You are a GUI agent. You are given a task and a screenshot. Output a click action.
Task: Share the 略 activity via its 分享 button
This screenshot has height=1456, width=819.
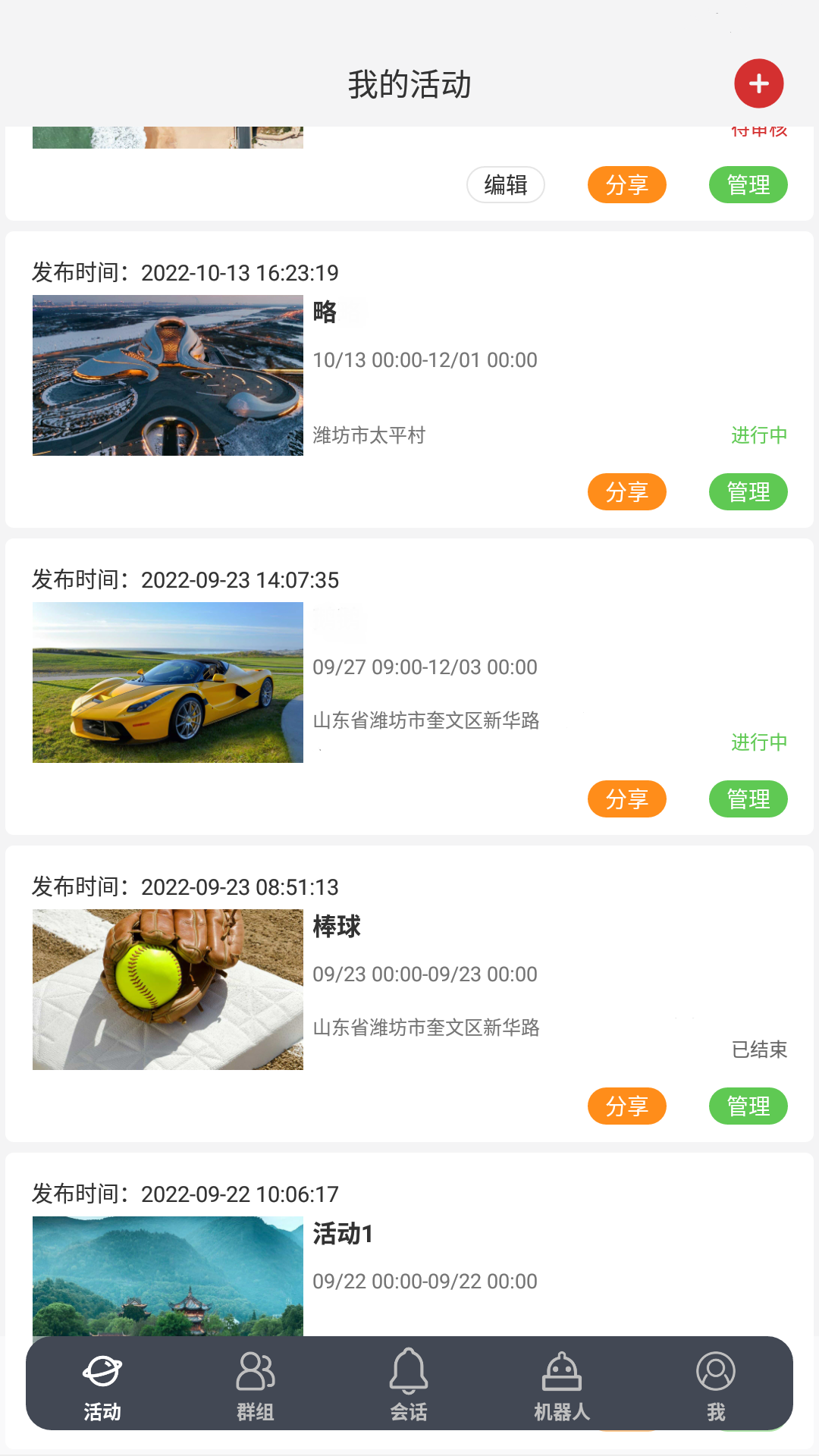[626, 491]
